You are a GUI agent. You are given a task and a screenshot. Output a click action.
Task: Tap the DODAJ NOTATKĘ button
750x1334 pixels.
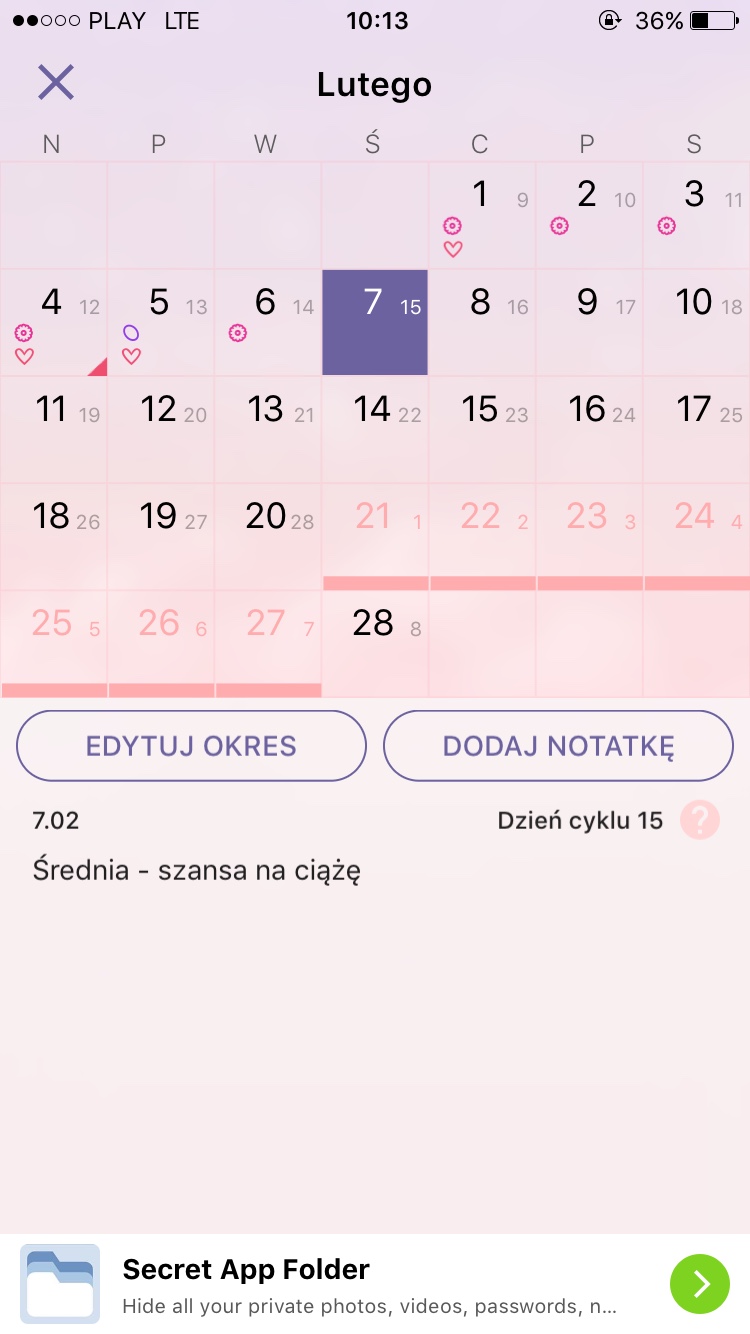[x=558, y=746]
